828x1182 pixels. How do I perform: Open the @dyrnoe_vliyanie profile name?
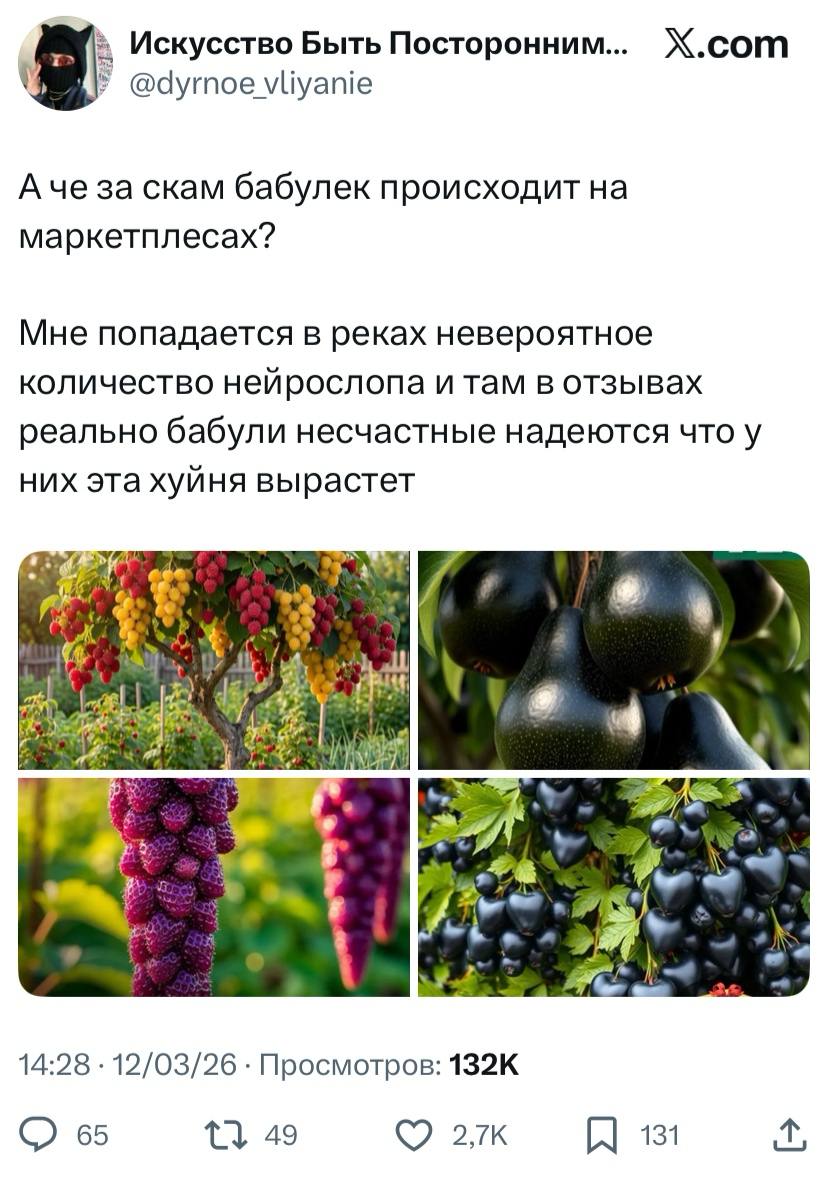[x=251, y=85]
